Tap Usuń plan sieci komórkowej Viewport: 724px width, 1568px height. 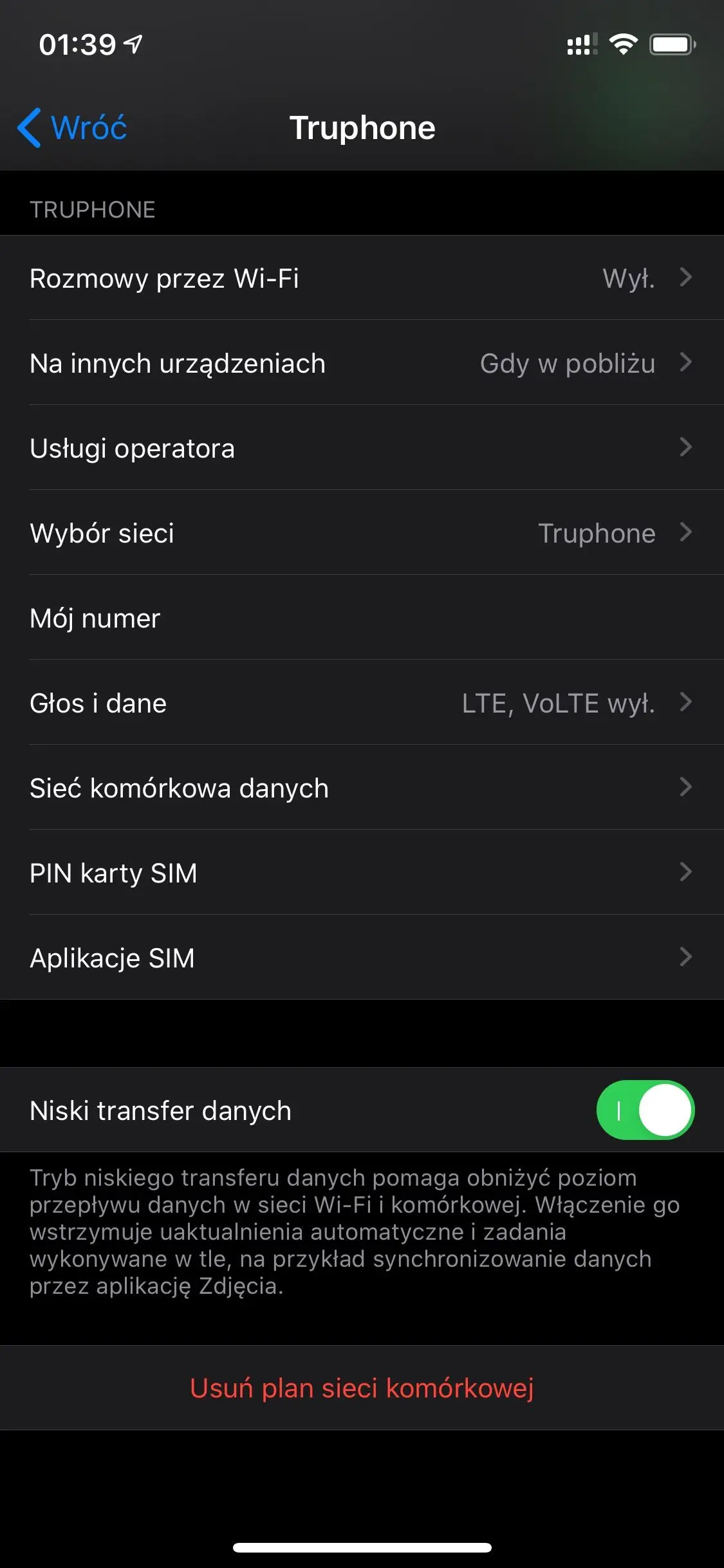362,1388
